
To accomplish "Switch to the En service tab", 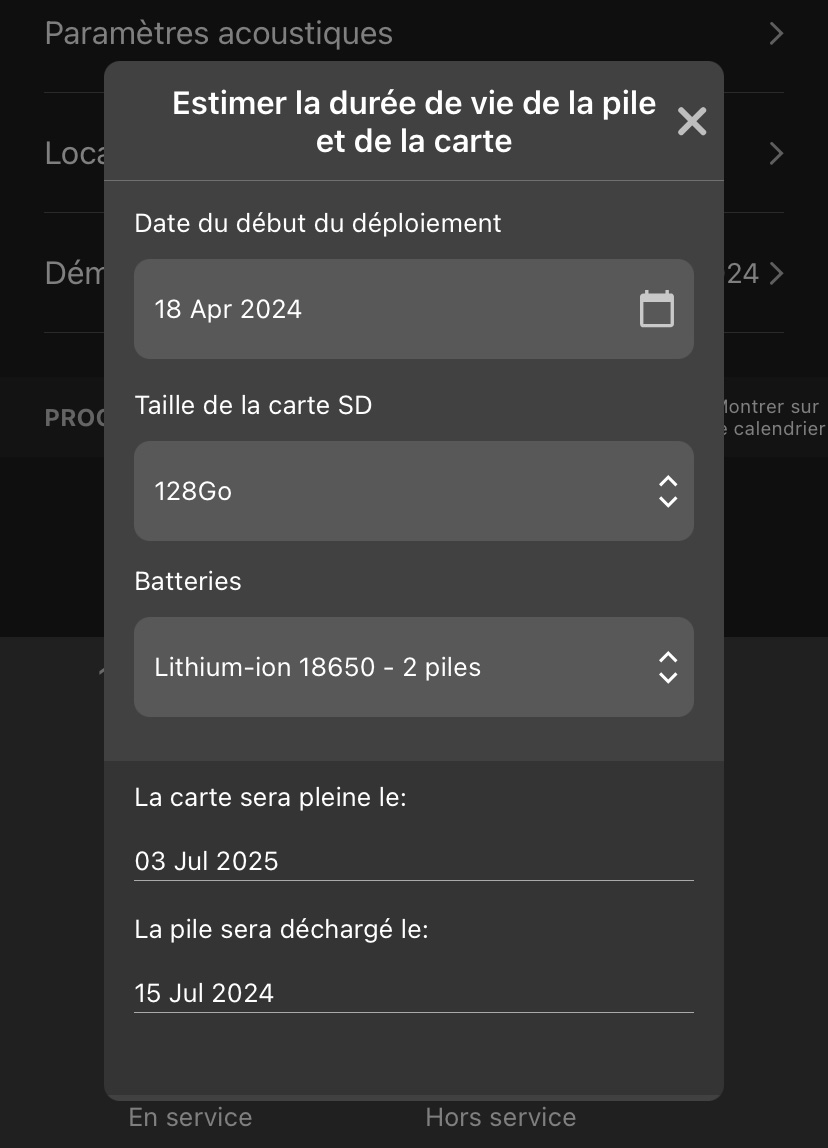I will pyautogui.click(x=189, y=1117).
